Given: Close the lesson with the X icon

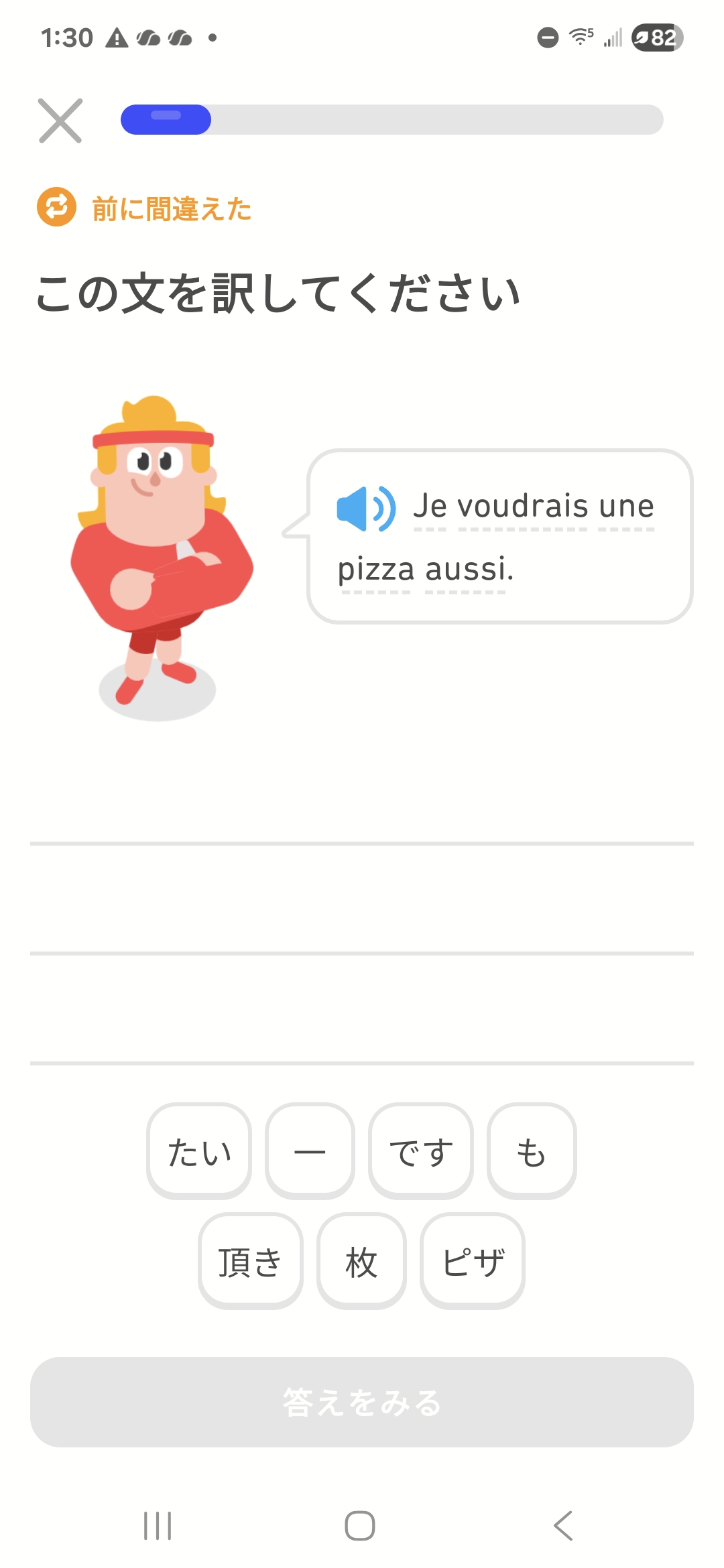Looking at the screenshot, I should point(60,121).
